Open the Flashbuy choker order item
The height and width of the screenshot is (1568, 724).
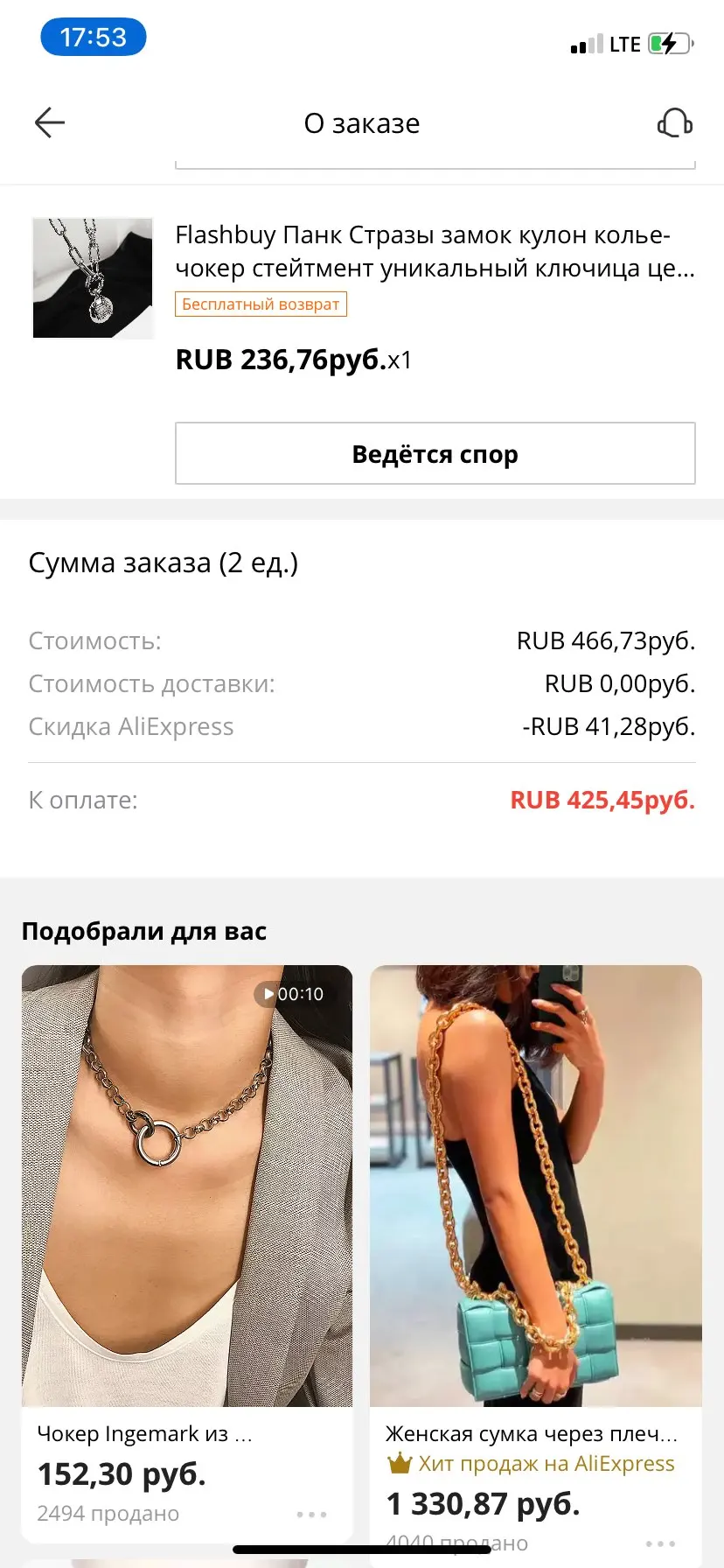435,251
